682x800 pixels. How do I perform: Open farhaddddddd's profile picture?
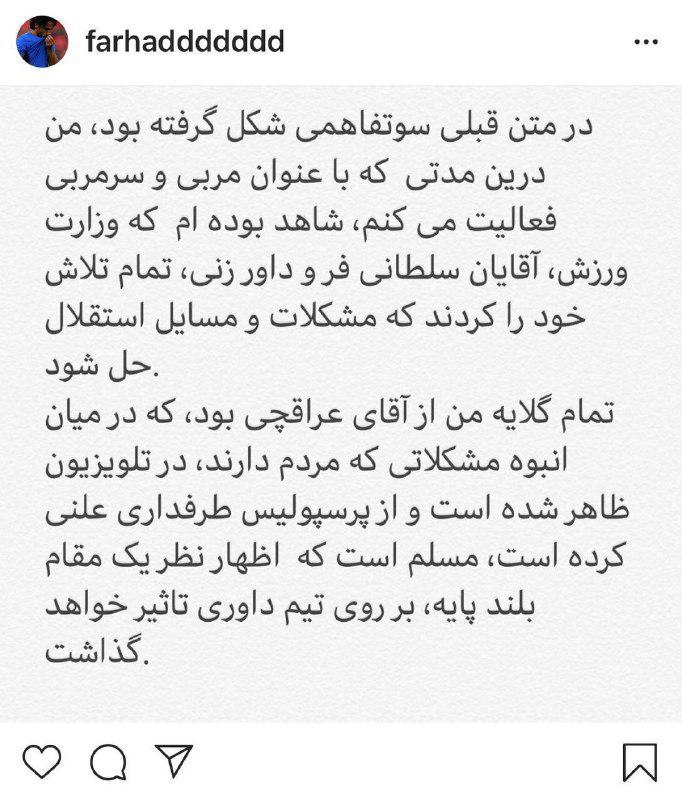point(42,42)
